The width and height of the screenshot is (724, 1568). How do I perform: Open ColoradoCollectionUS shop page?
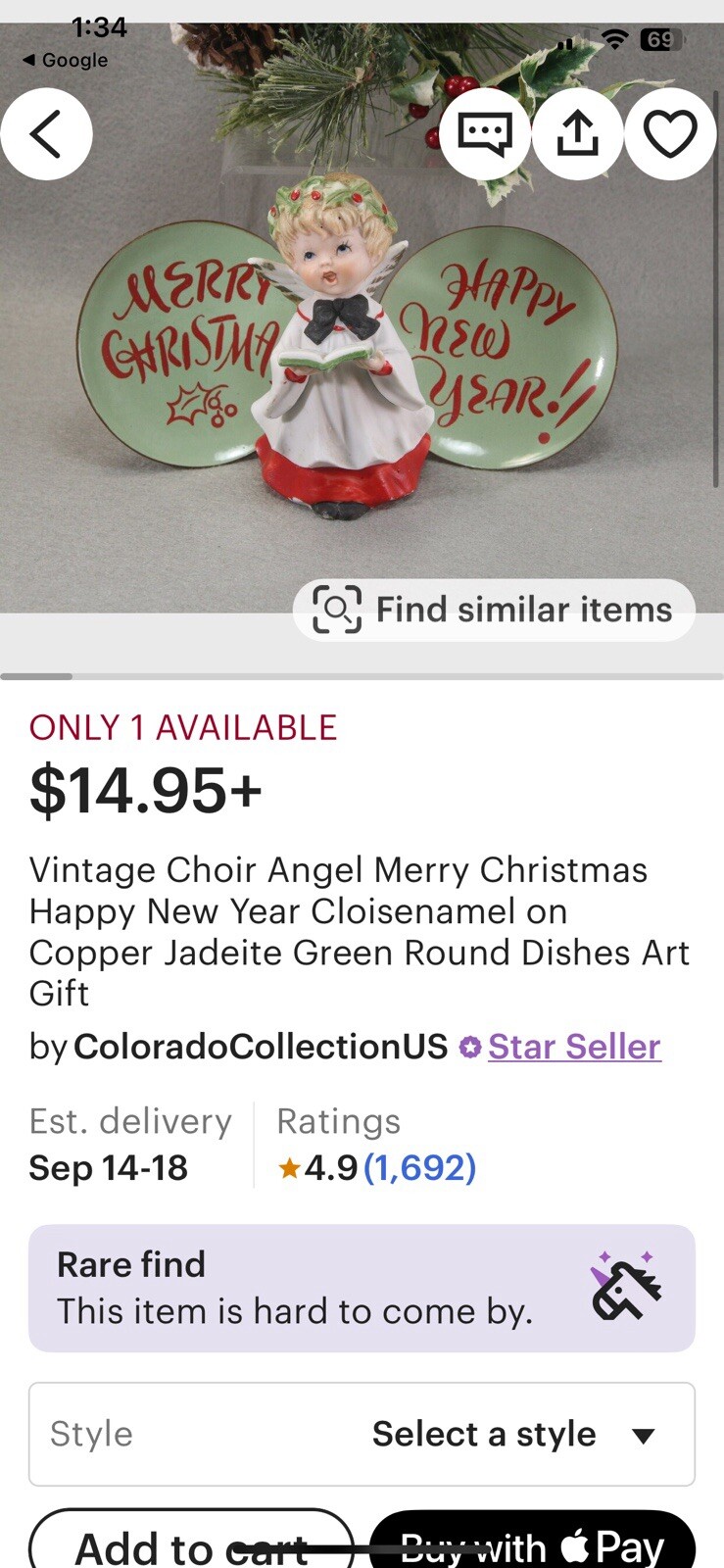click(x=260, y=1047)
